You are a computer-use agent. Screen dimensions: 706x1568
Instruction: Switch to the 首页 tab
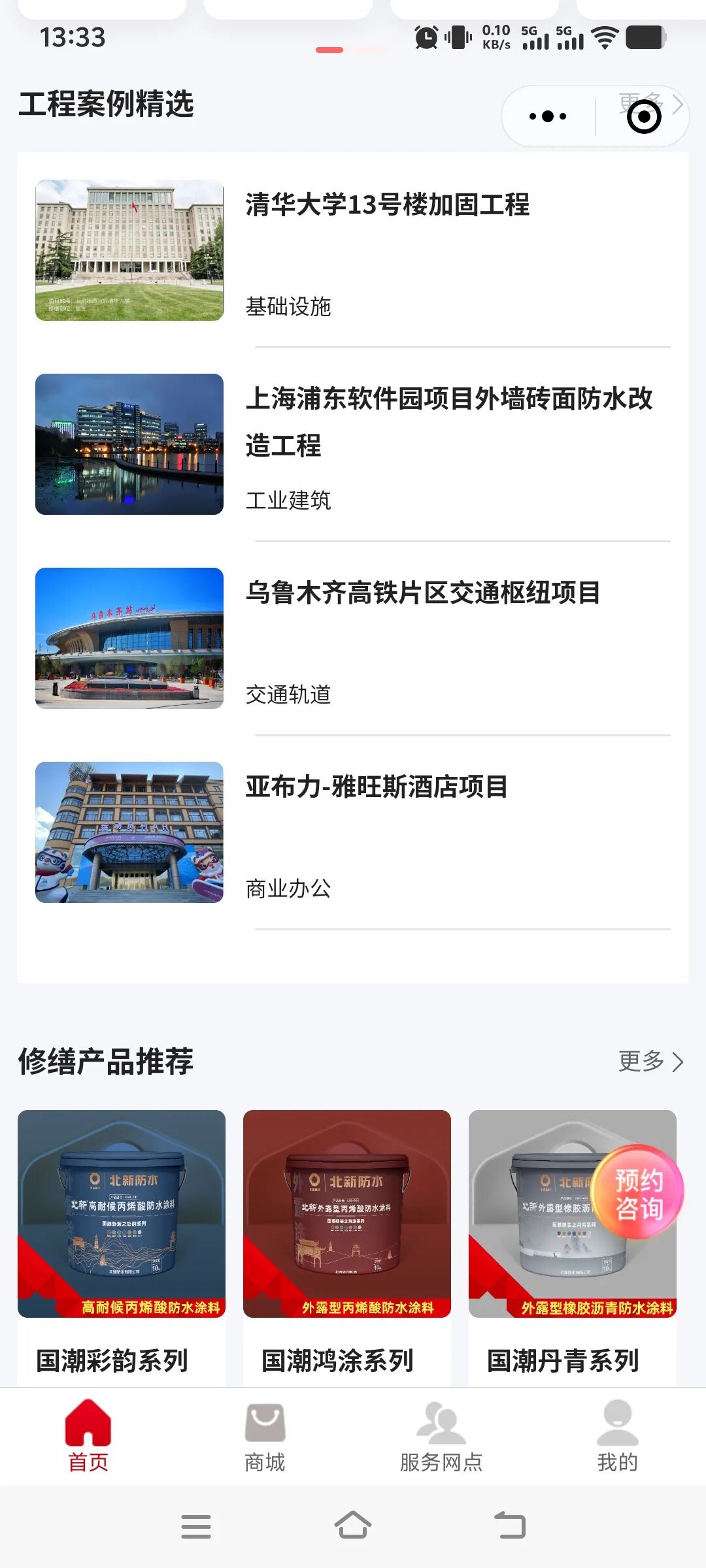[x=88, y=1436]
